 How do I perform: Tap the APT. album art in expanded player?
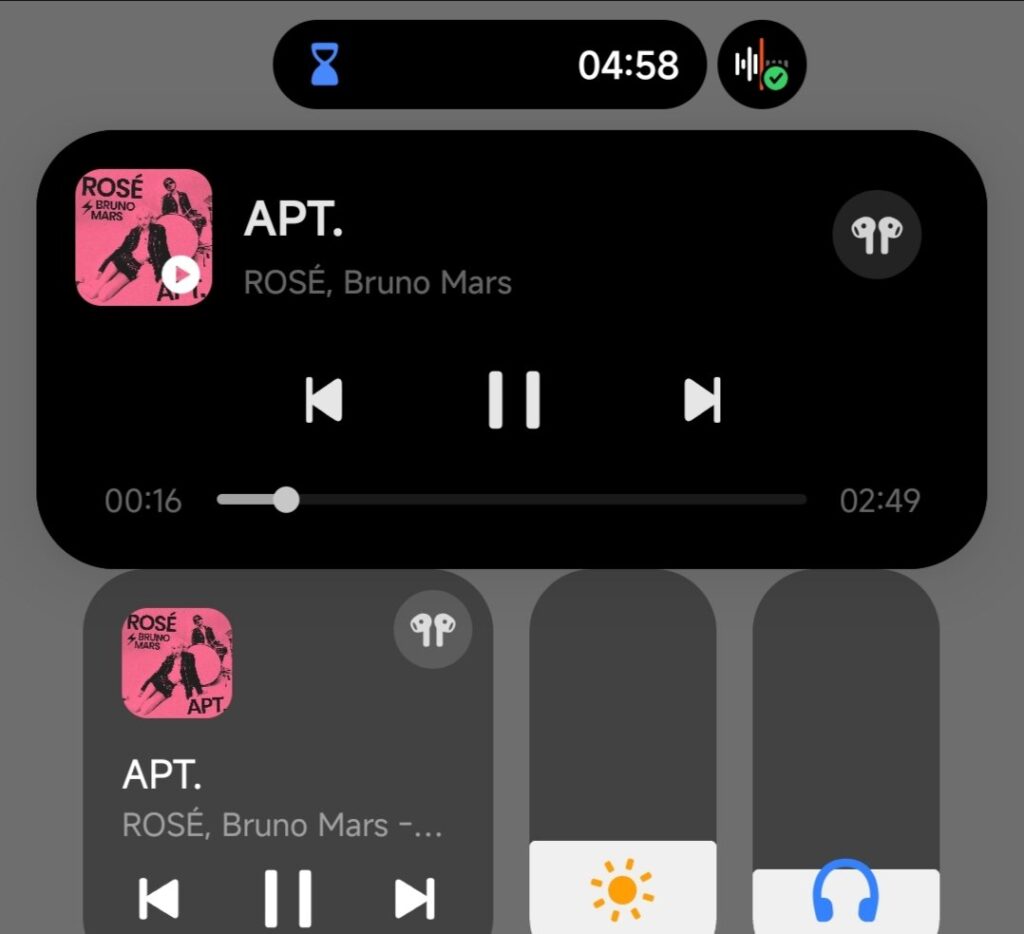pos(144,237)
